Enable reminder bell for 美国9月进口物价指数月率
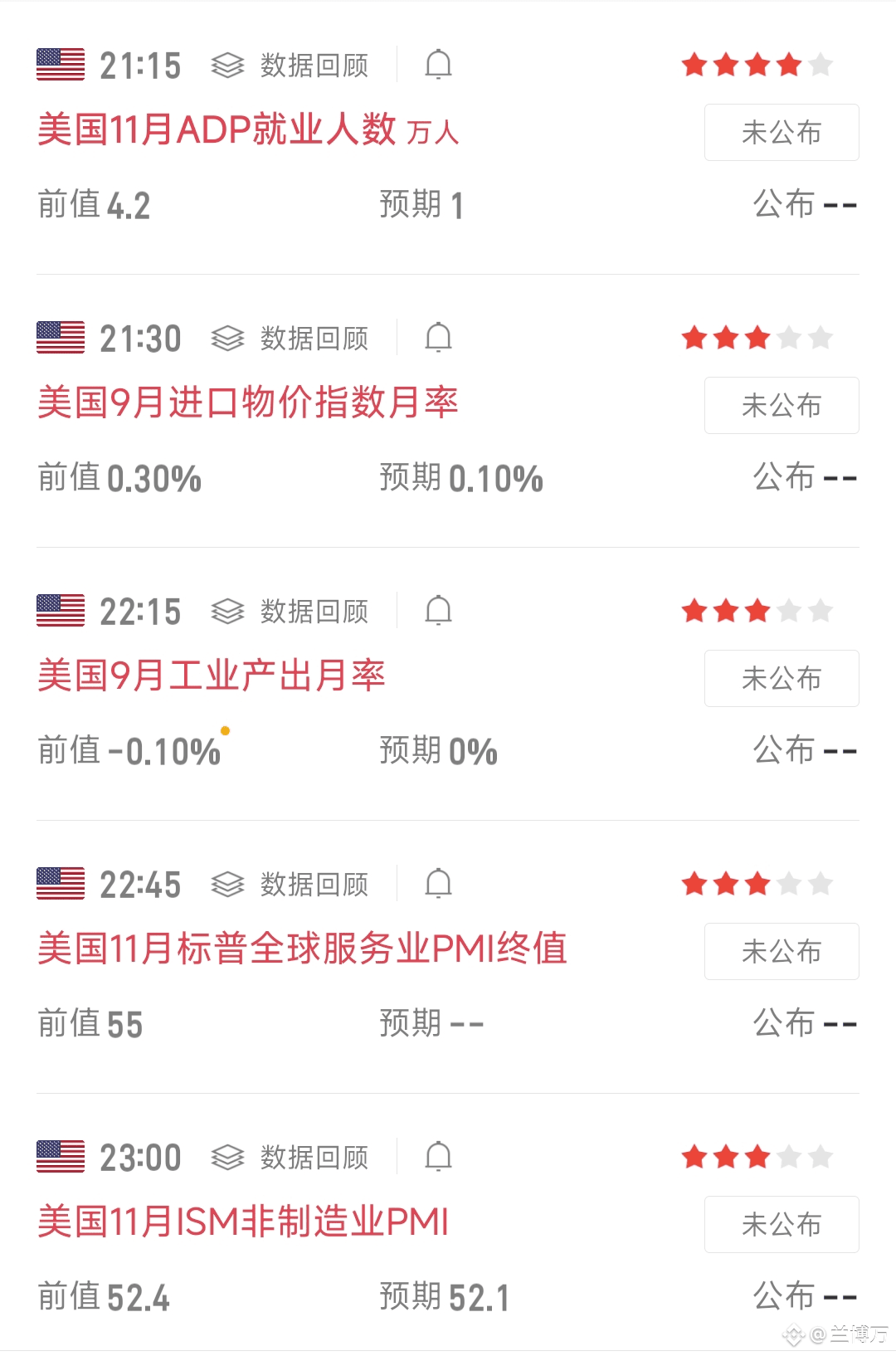This screenshot has height=1356, width=896. tap(438, 338)
